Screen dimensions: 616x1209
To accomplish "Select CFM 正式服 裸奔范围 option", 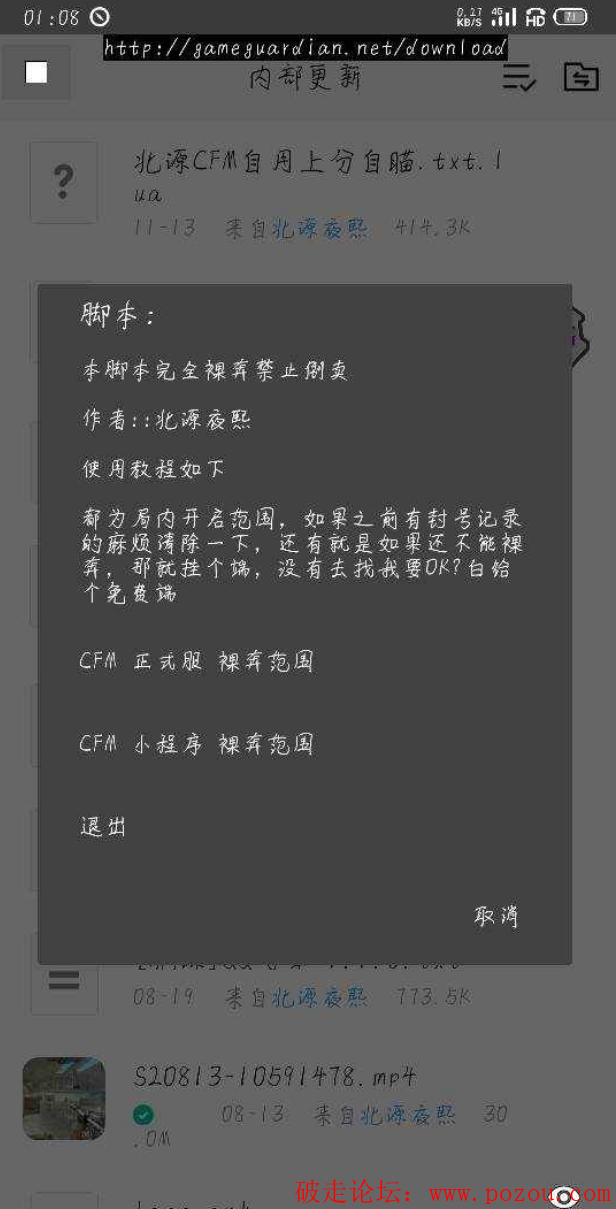I will pos(197,662).
